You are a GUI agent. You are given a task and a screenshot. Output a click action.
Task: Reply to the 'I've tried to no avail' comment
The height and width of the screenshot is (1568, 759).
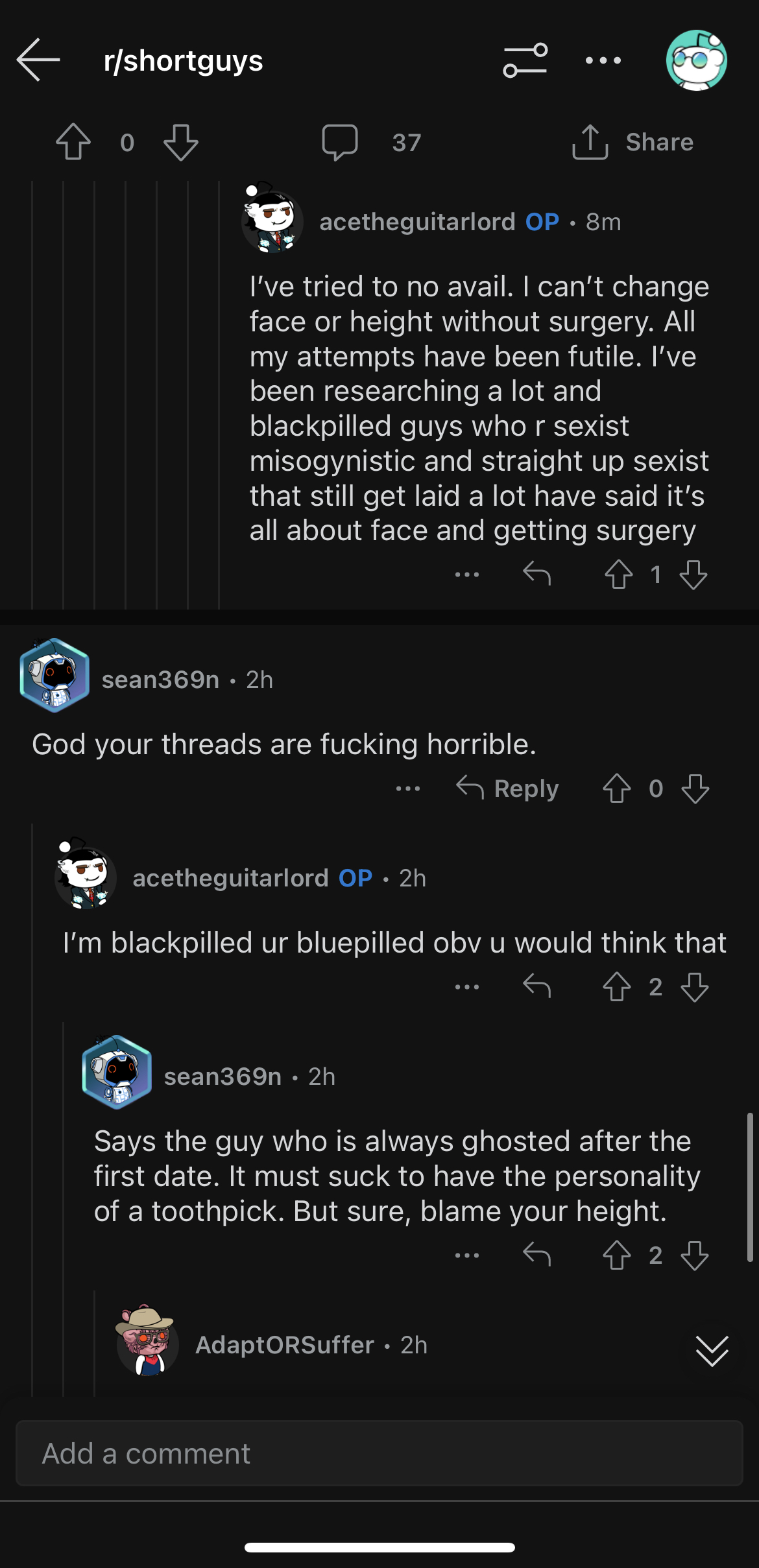tap(536, 575)
